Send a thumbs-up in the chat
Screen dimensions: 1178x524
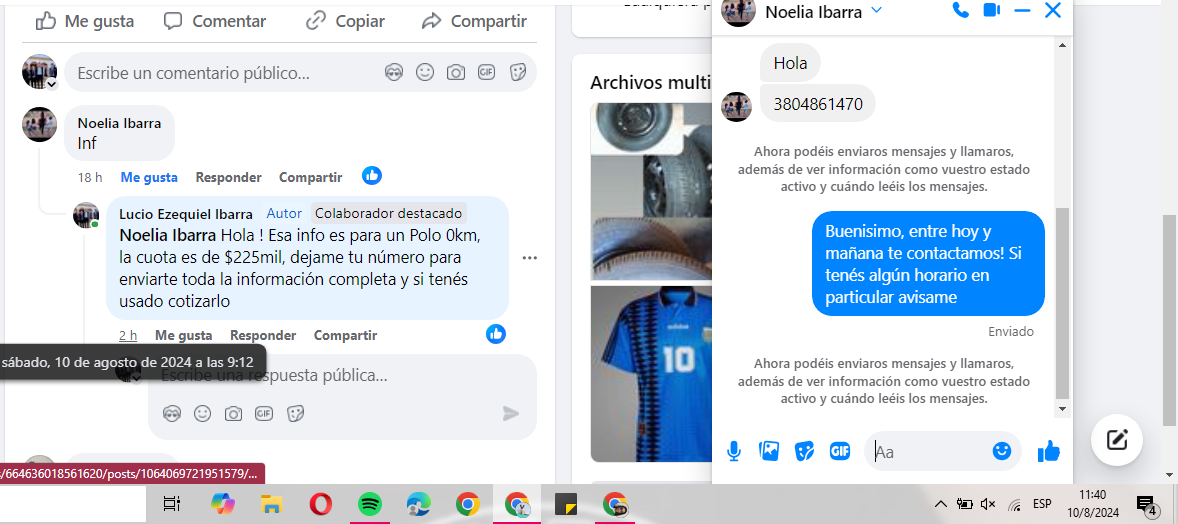point(1048,452)
